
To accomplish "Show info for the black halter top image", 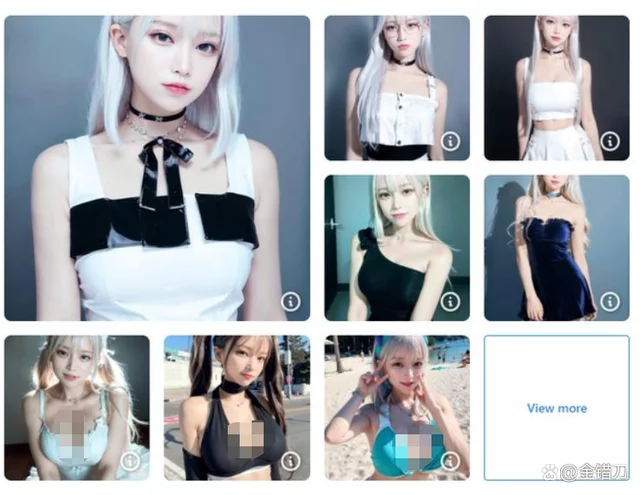I will pyautogui.click(x=291, y=461).
